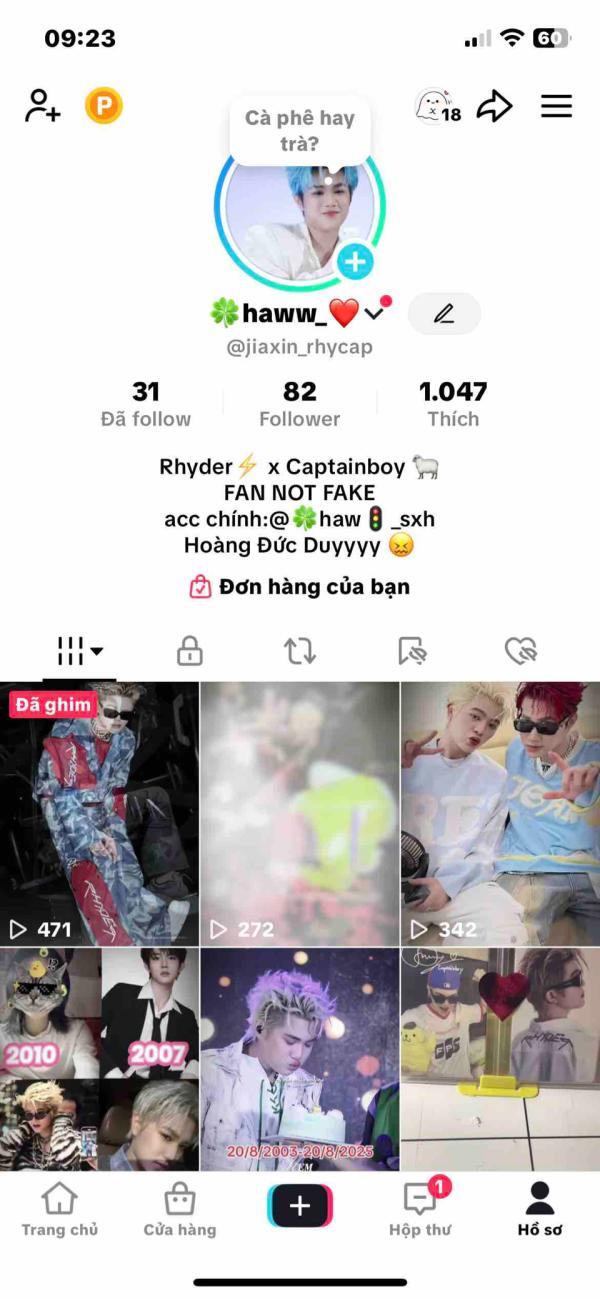This screenshot has width=600, height=1299.
Task: Tap the blue plus on the avatar
Action: pos(355,262)
